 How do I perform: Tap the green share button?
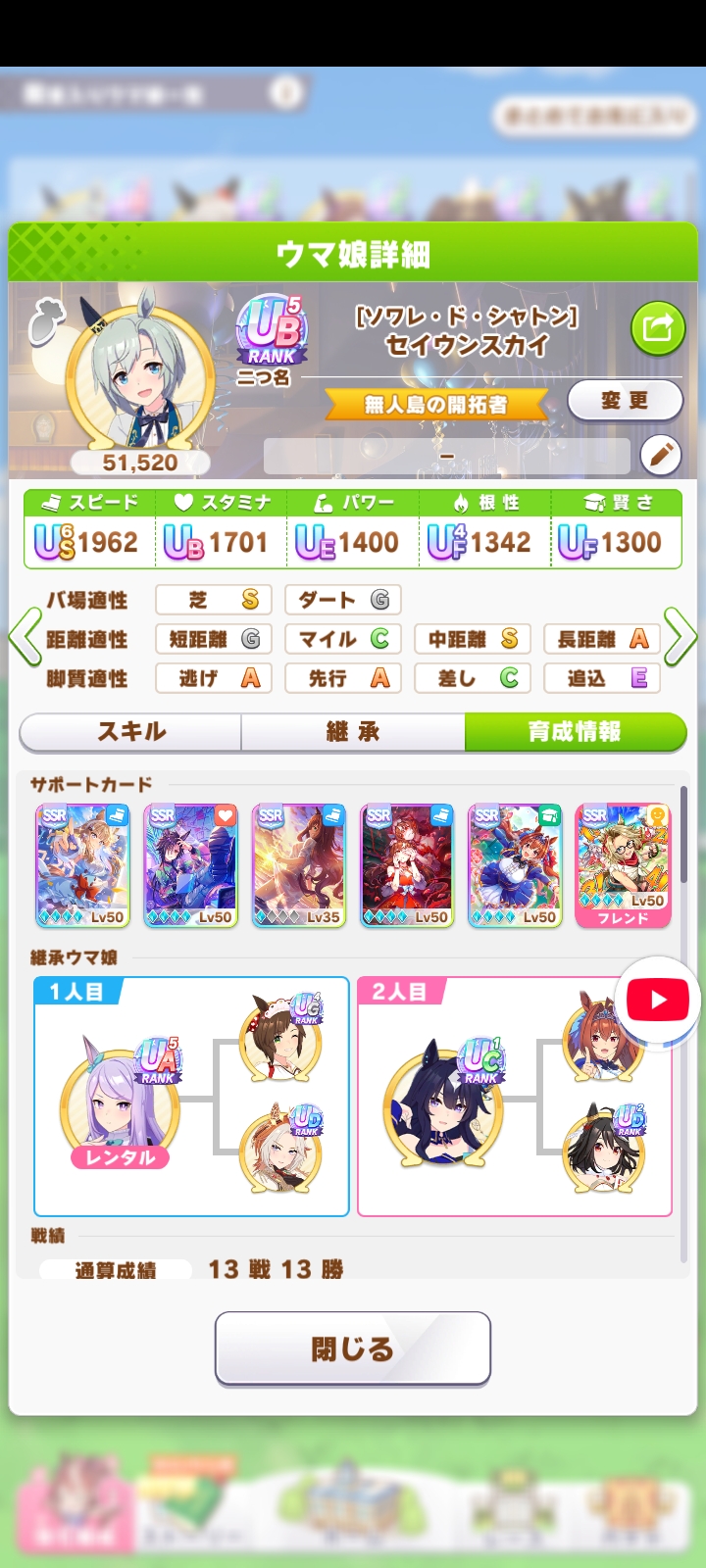(x=657, y=328)
